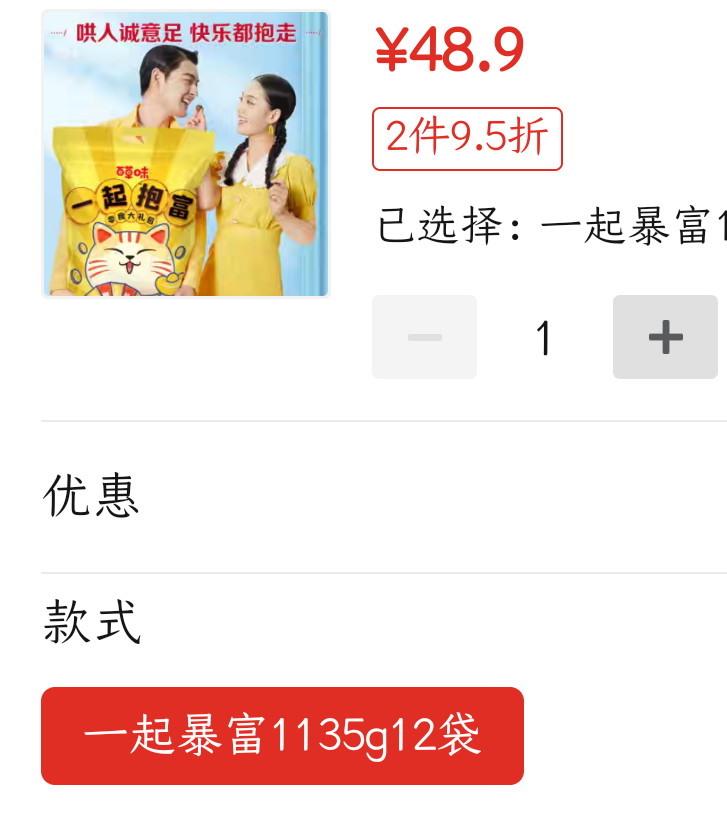Image resolution: width=727 pixels, height=828 pixels.
Task: Open the product image preview
Action: pyautogui.click(x=186, y=154)
